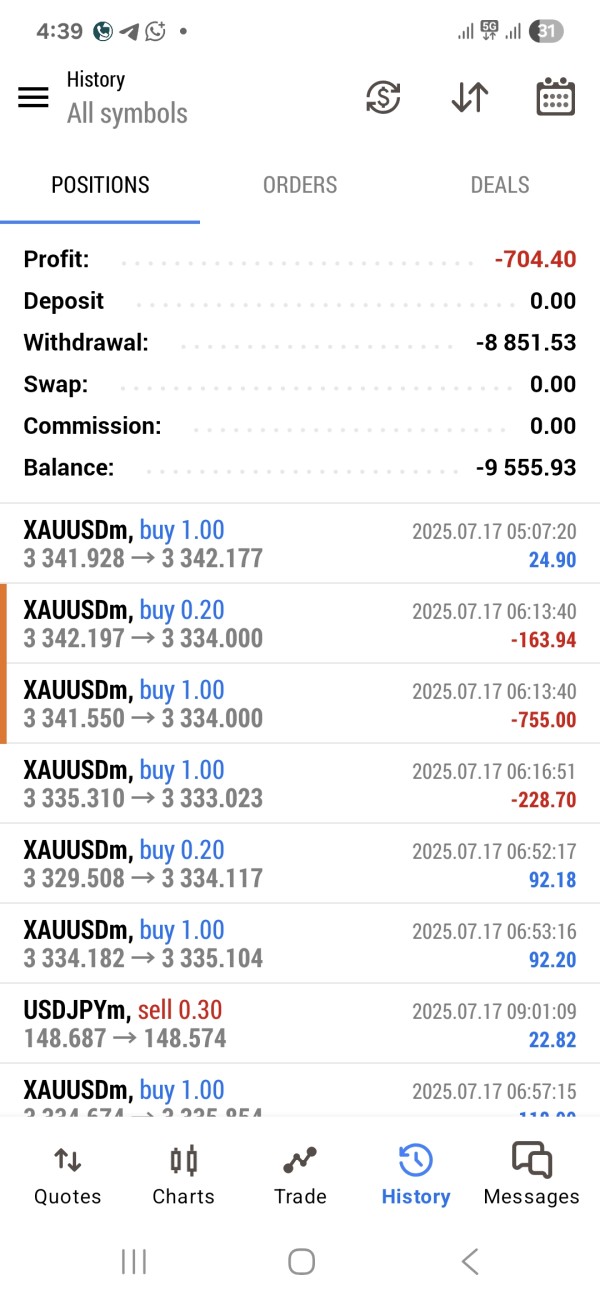View the XAUUSDm trade with 92.20 profit
Image resolution: width=600 pixels, height=1300 pixels.
(x=300, y=944)
